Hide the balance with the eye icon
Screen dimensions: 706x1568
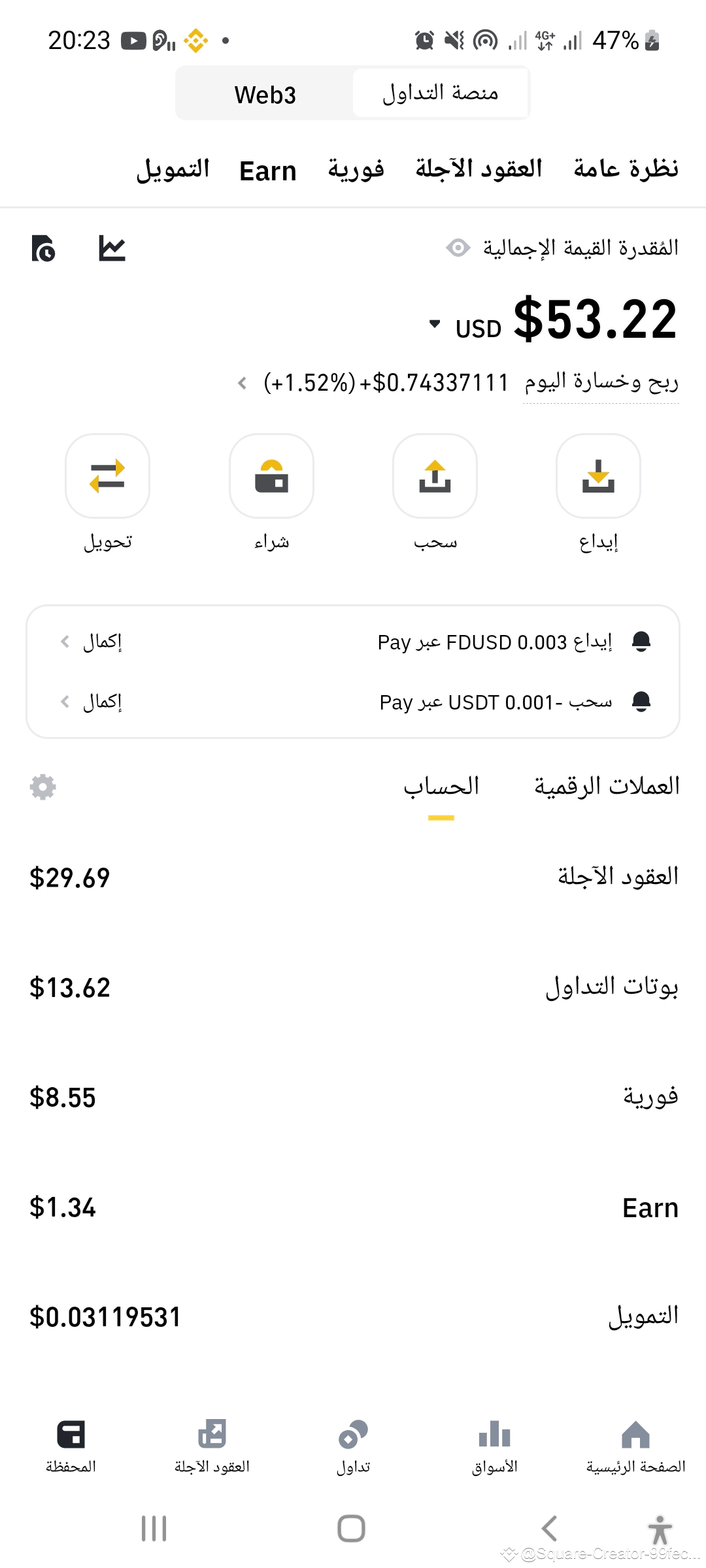coord(458,248)
